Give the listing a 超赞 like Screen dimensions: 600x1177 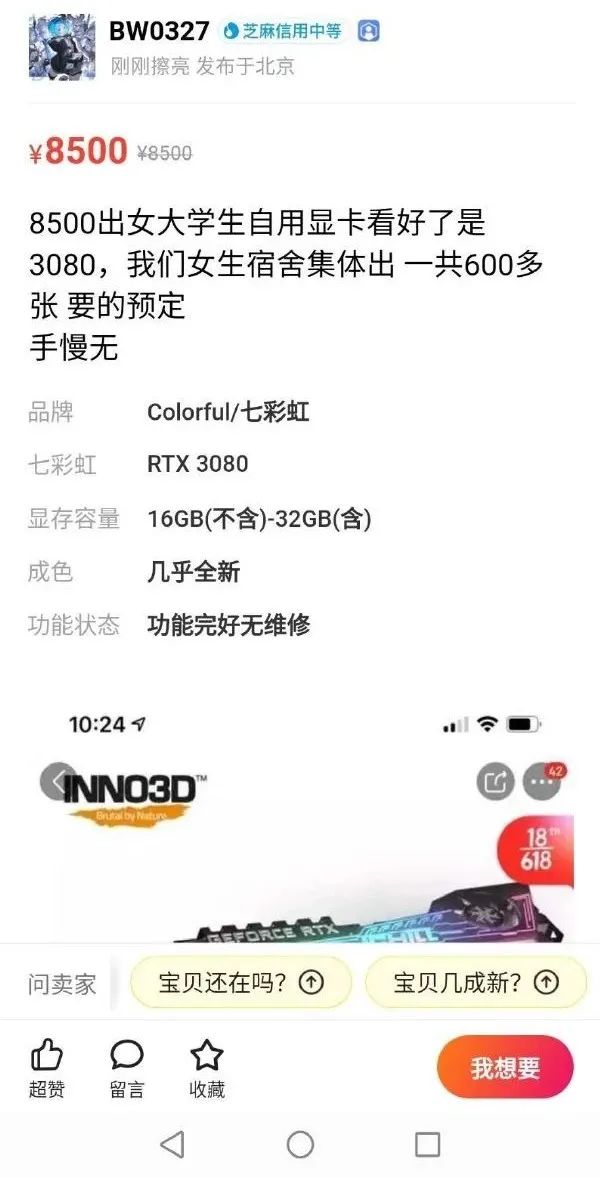pyautogui.click(x=46, y=1066)
